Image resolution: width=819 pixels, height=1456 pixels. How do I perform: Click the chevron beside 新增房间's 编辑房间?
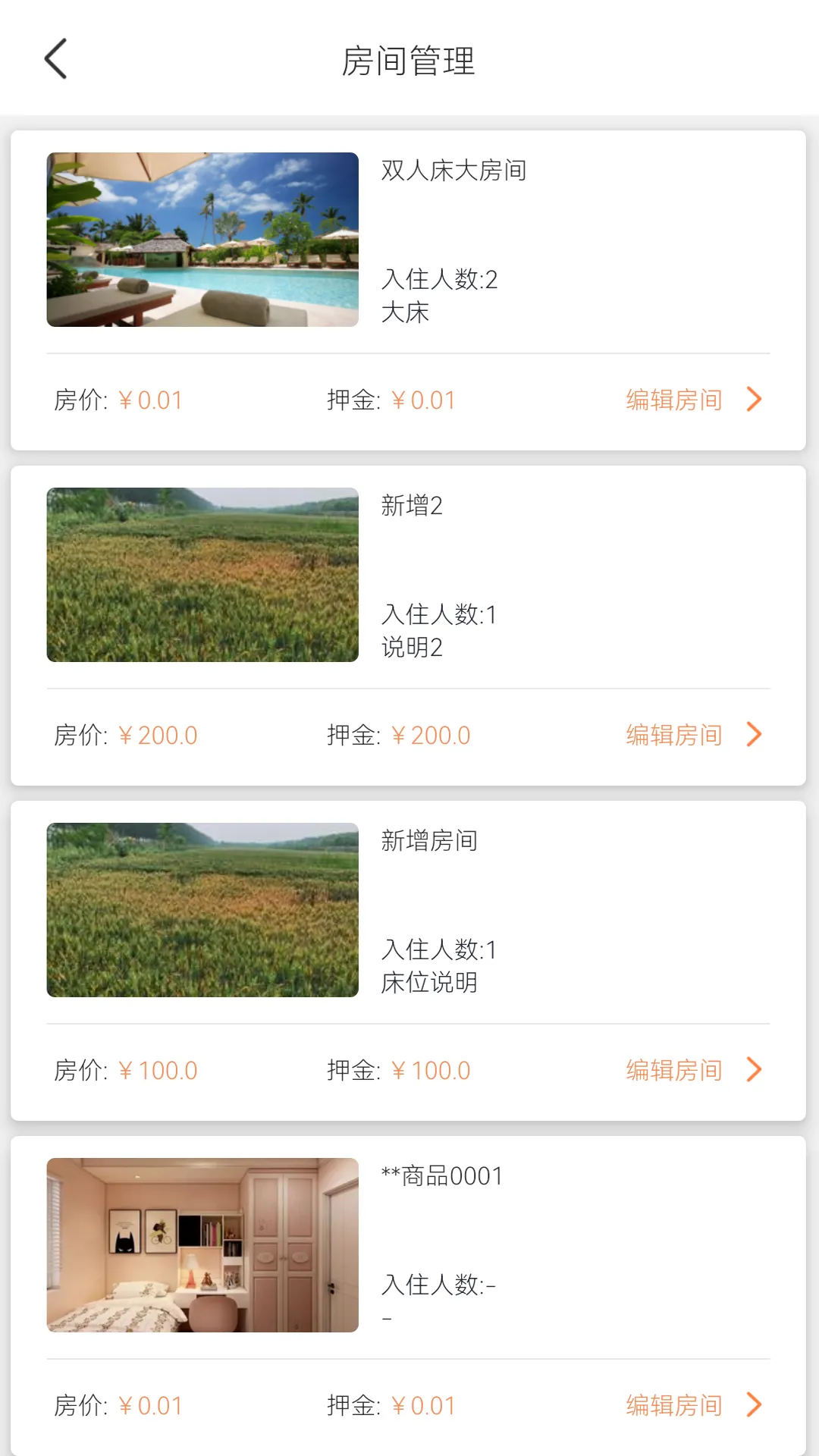753,1069
